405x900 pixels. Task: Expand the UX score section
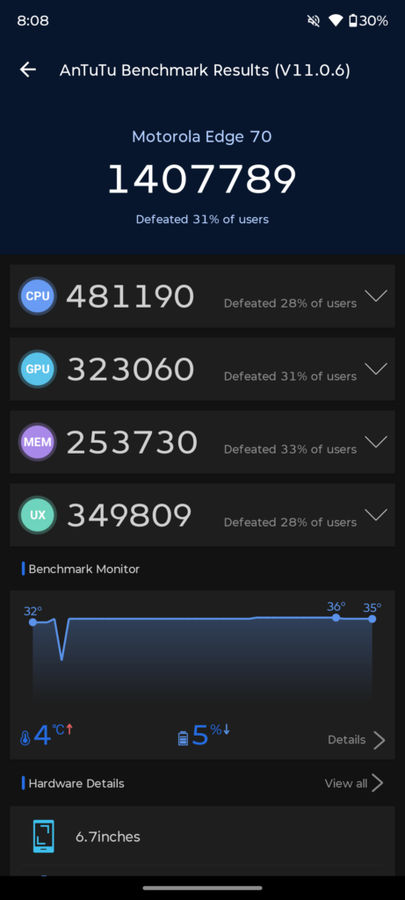pyautogui.click(x=376, y=515)
